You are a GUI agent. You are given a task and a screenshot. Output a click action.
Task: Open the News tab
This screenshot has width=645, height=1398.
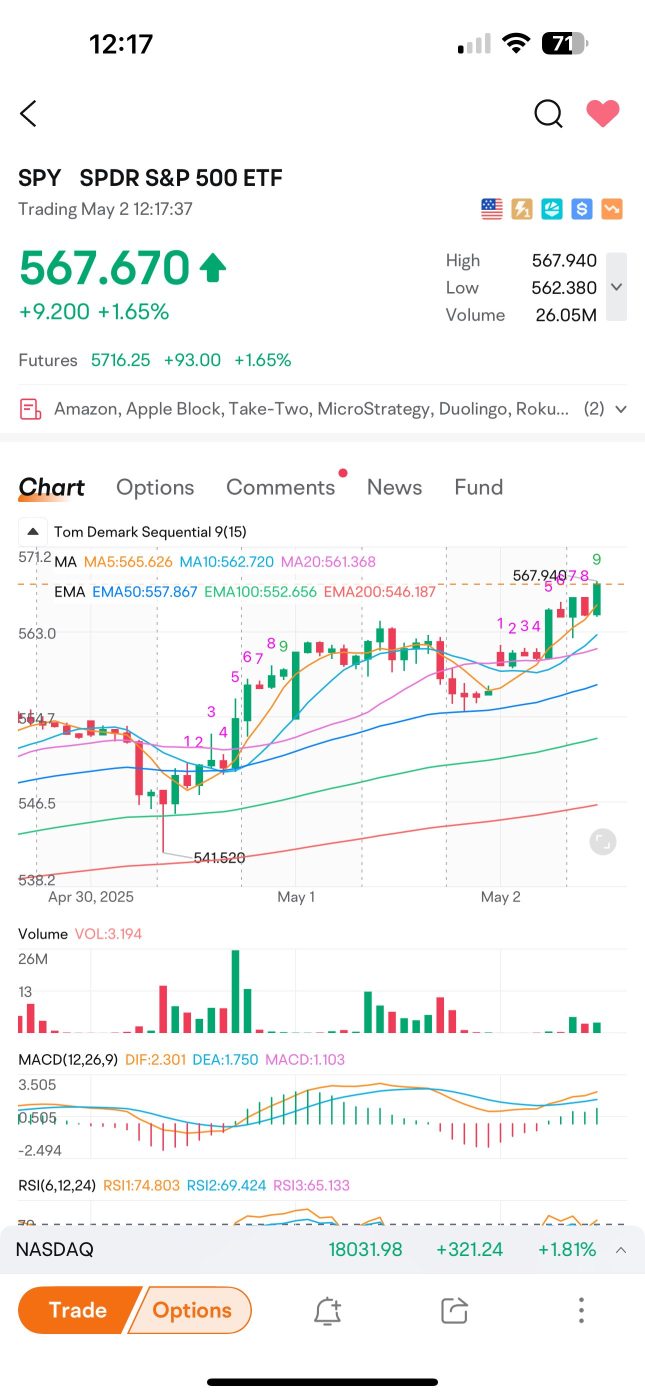(x=394, y=487)
